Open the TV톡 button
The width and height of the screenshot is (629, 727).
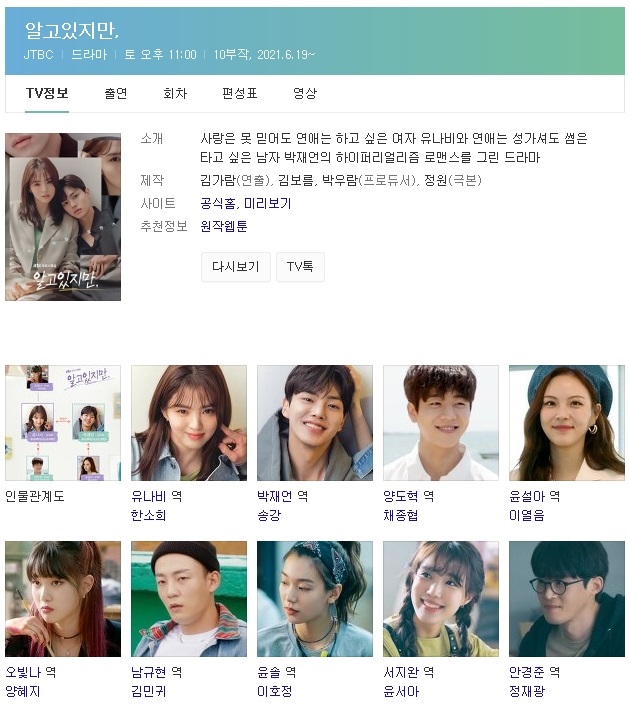coord(300,267)
